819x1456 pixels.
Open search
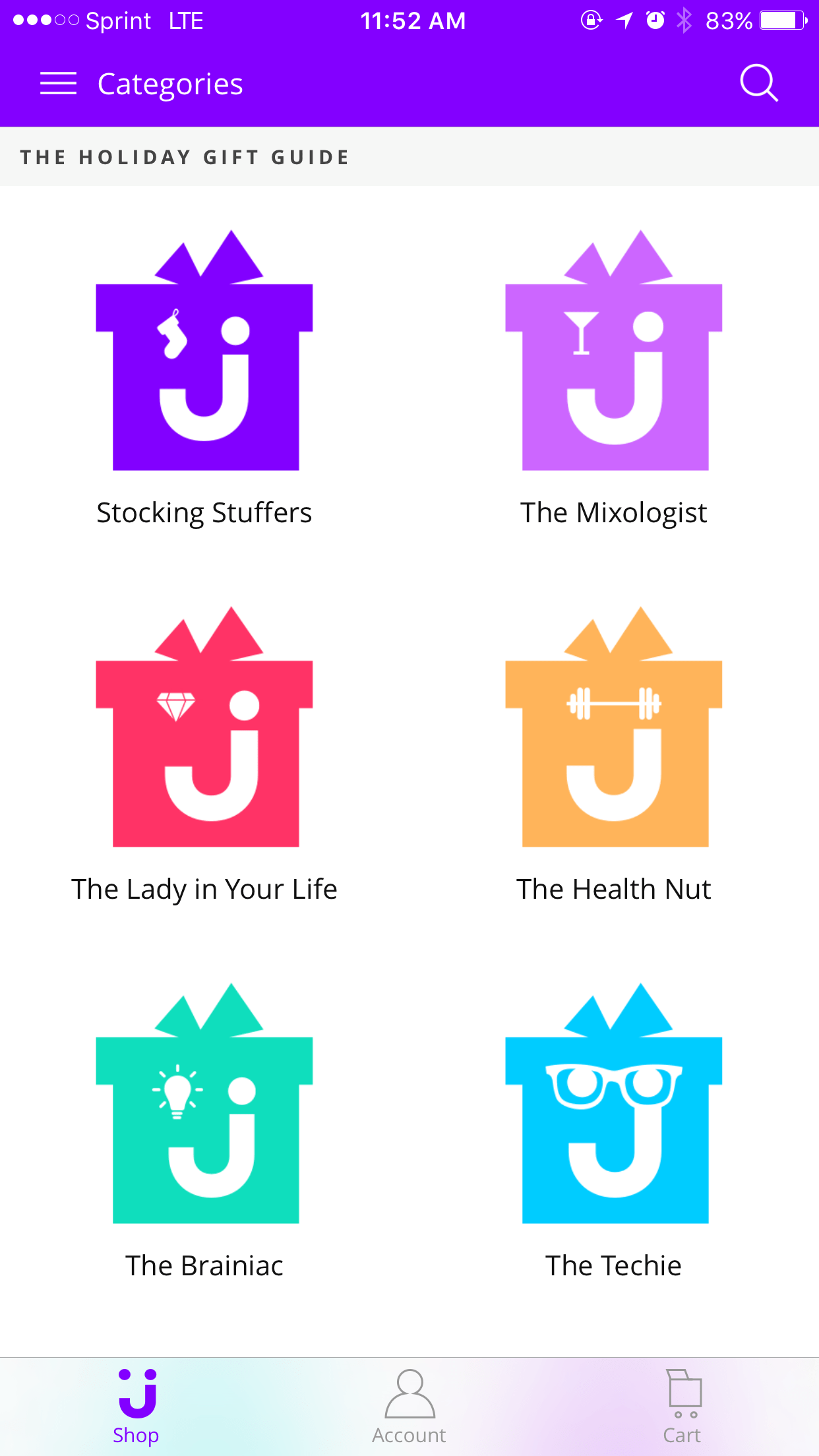(758, 83)
